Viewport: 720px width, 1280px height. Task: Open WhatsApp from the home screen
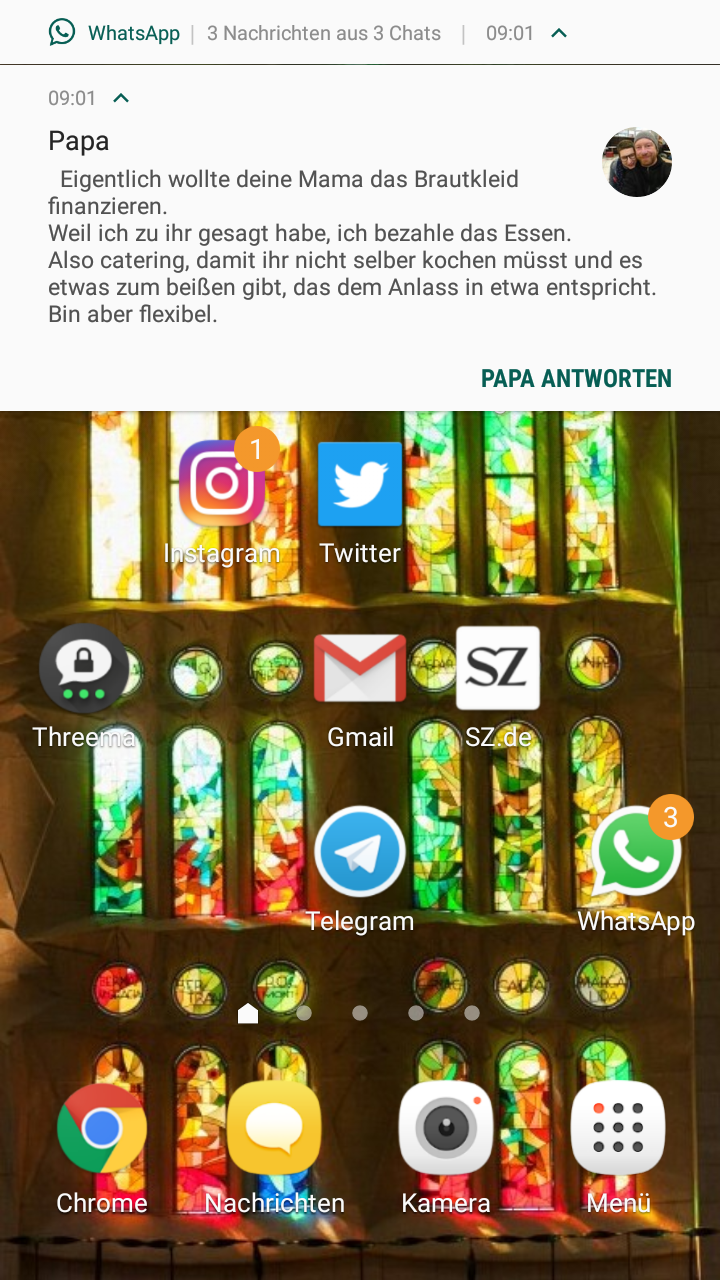click(636, 853)
